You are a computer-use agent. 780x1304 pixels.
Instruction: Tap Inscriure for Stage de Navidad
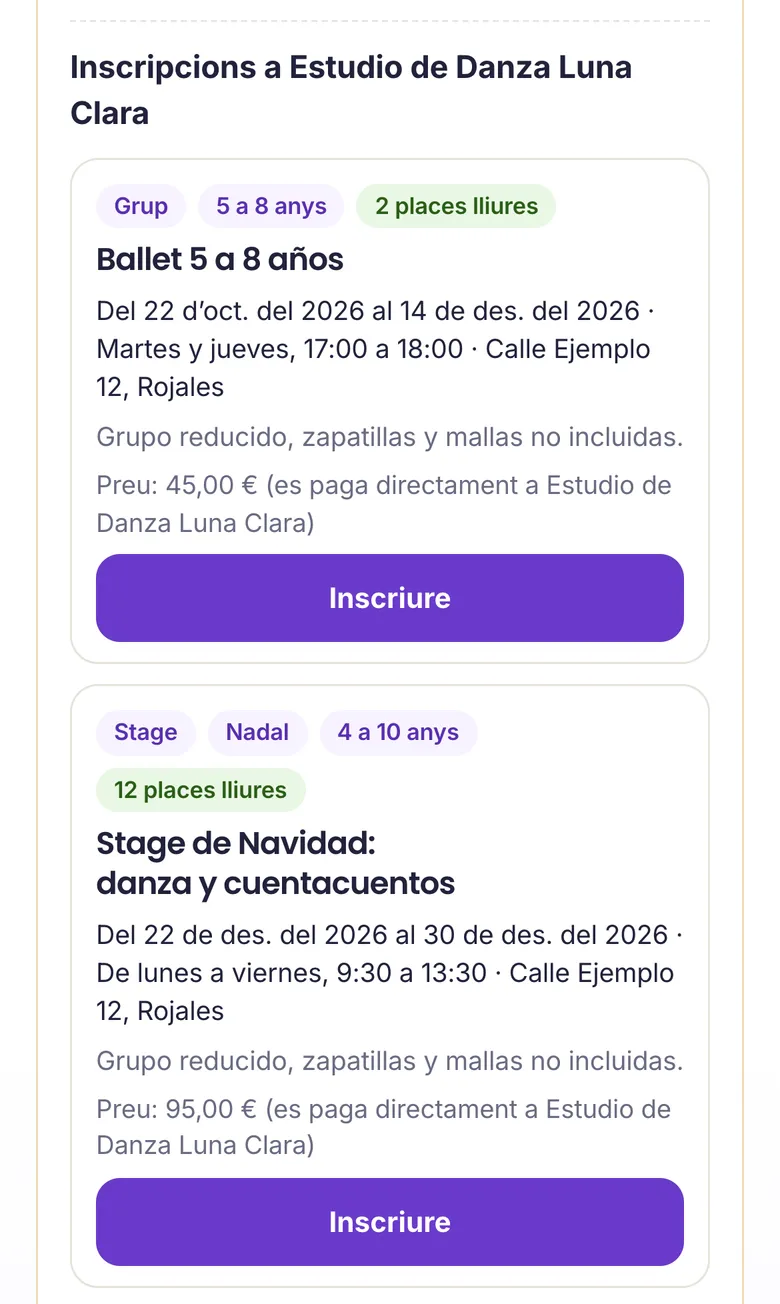390,1222
